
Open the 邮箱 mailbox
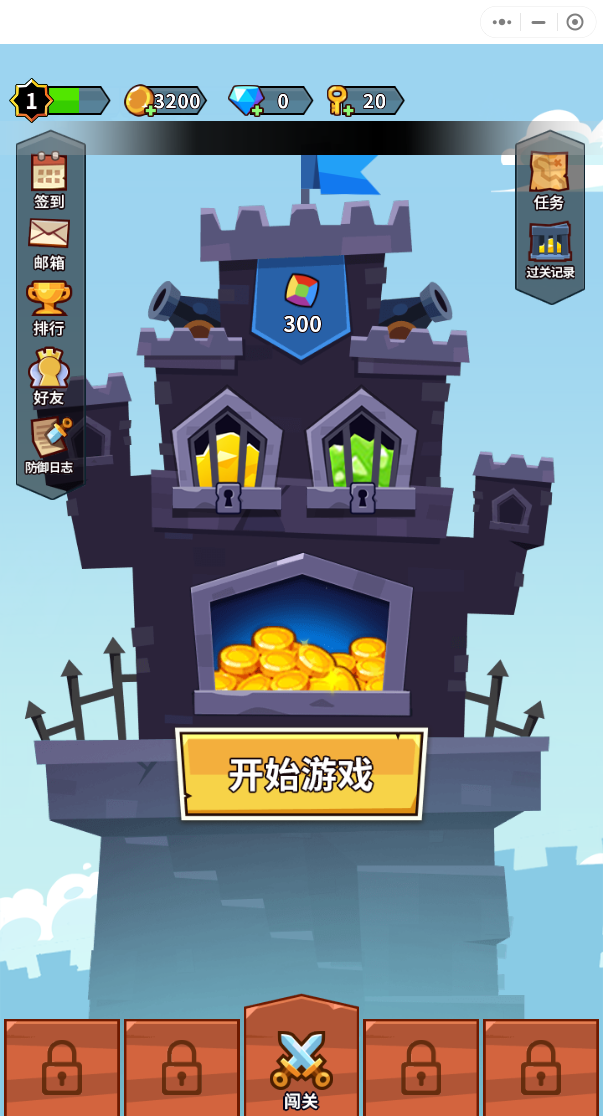pyautogui.click(x=49, y=242)
